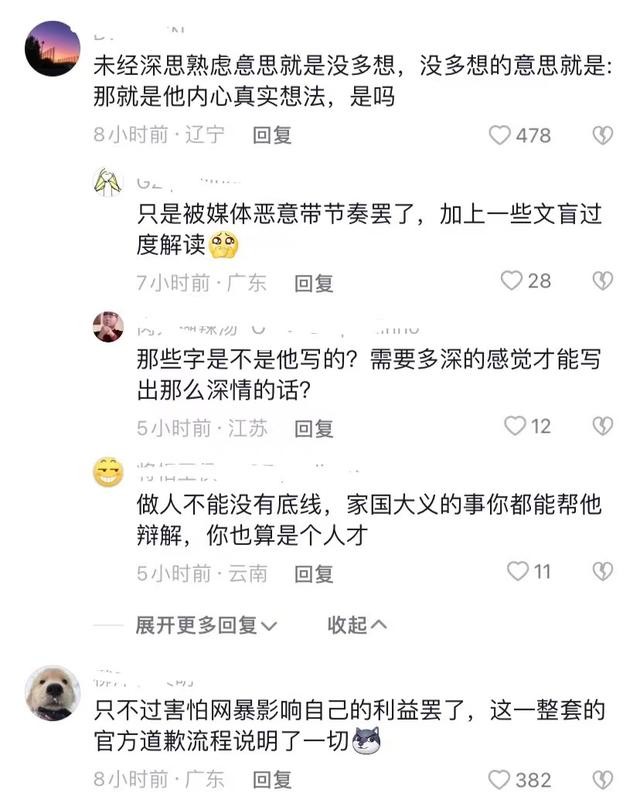640x800 pixels.
Task: Reply to the Jiangsu comment
Action: point(313,428)
